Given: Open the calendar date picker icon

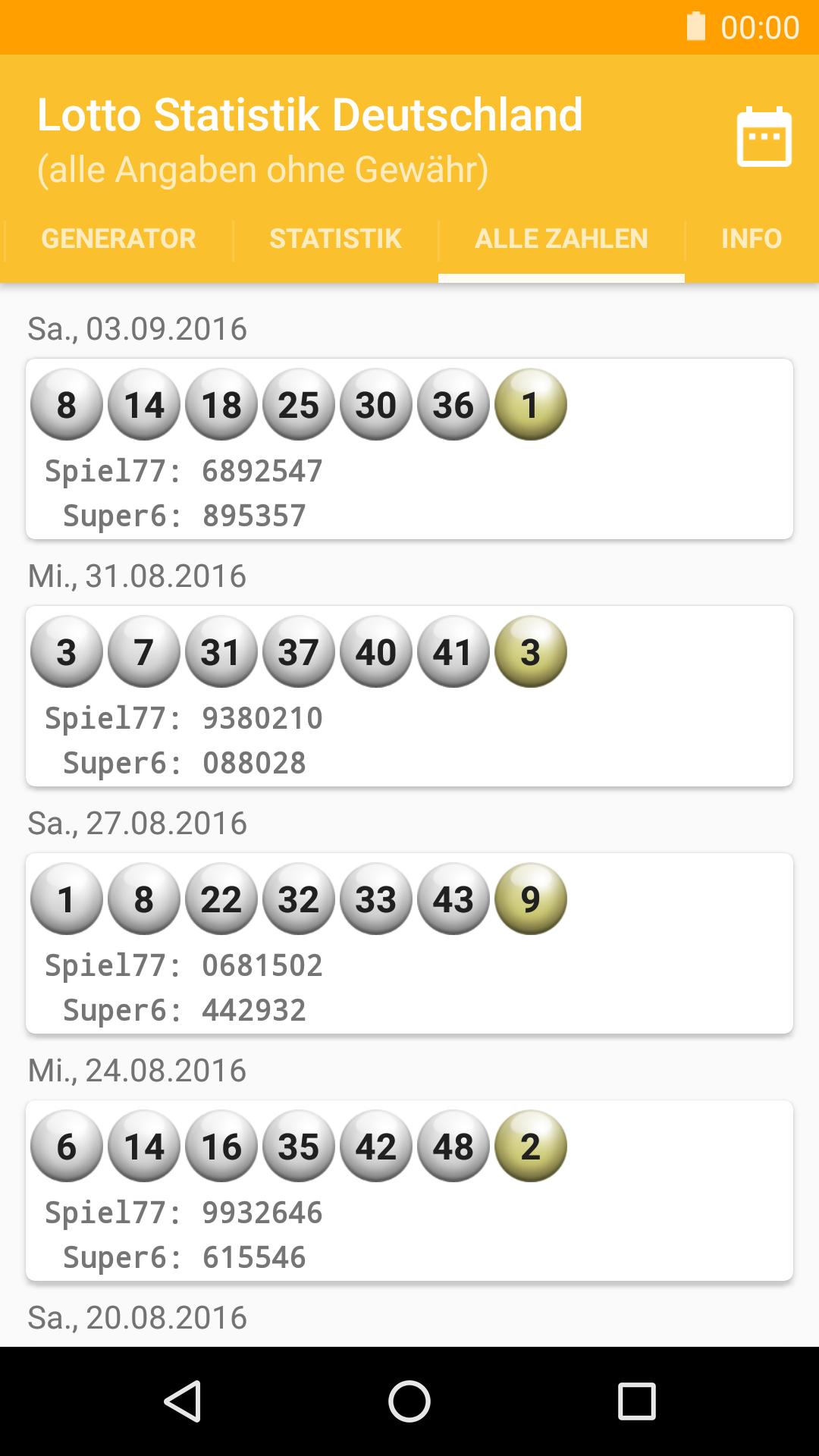Looking at the screenshot, I should [764, 136].
